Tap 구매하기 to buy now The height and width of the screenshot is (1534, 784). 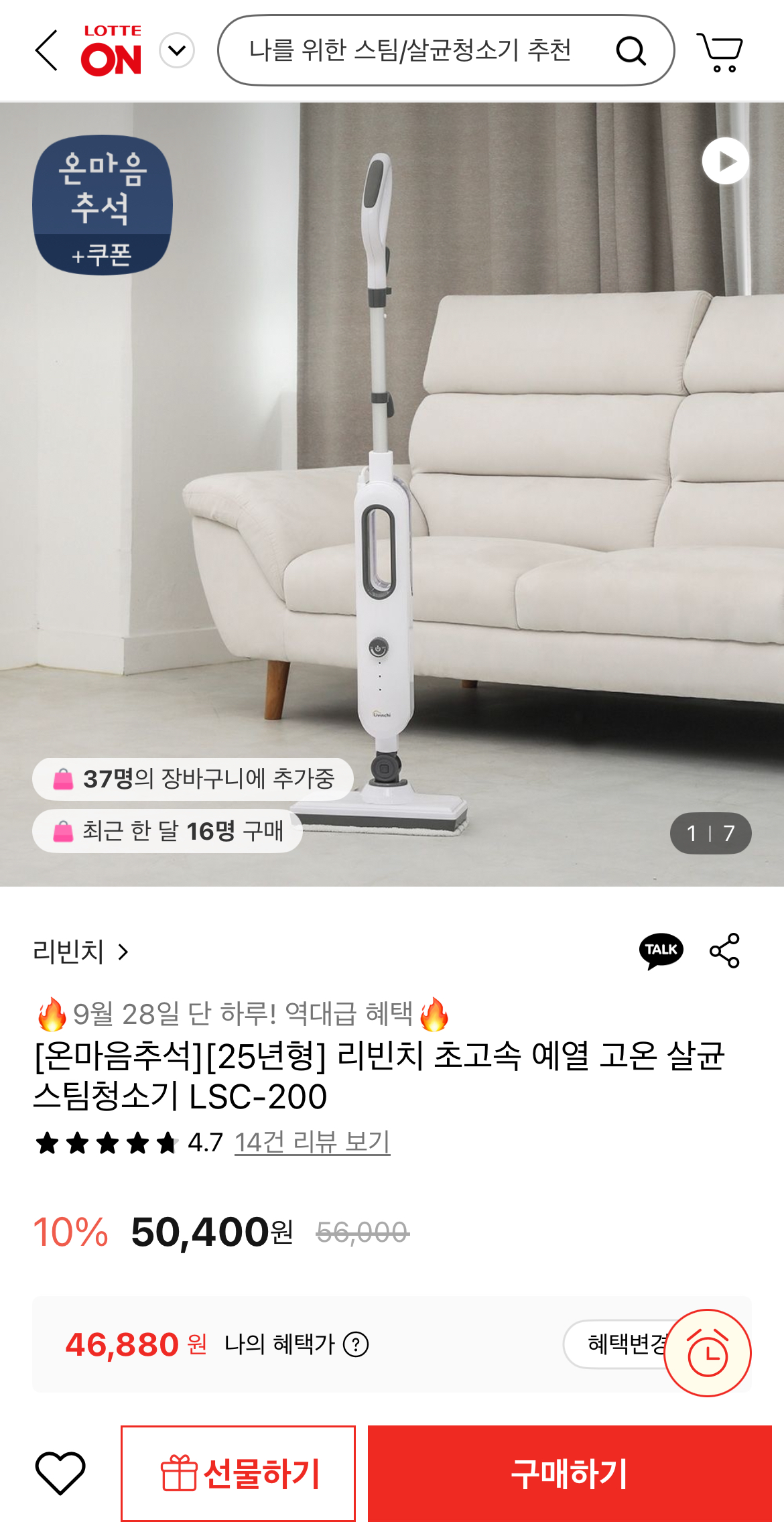pyautogui.click(x=570, y=1474)
